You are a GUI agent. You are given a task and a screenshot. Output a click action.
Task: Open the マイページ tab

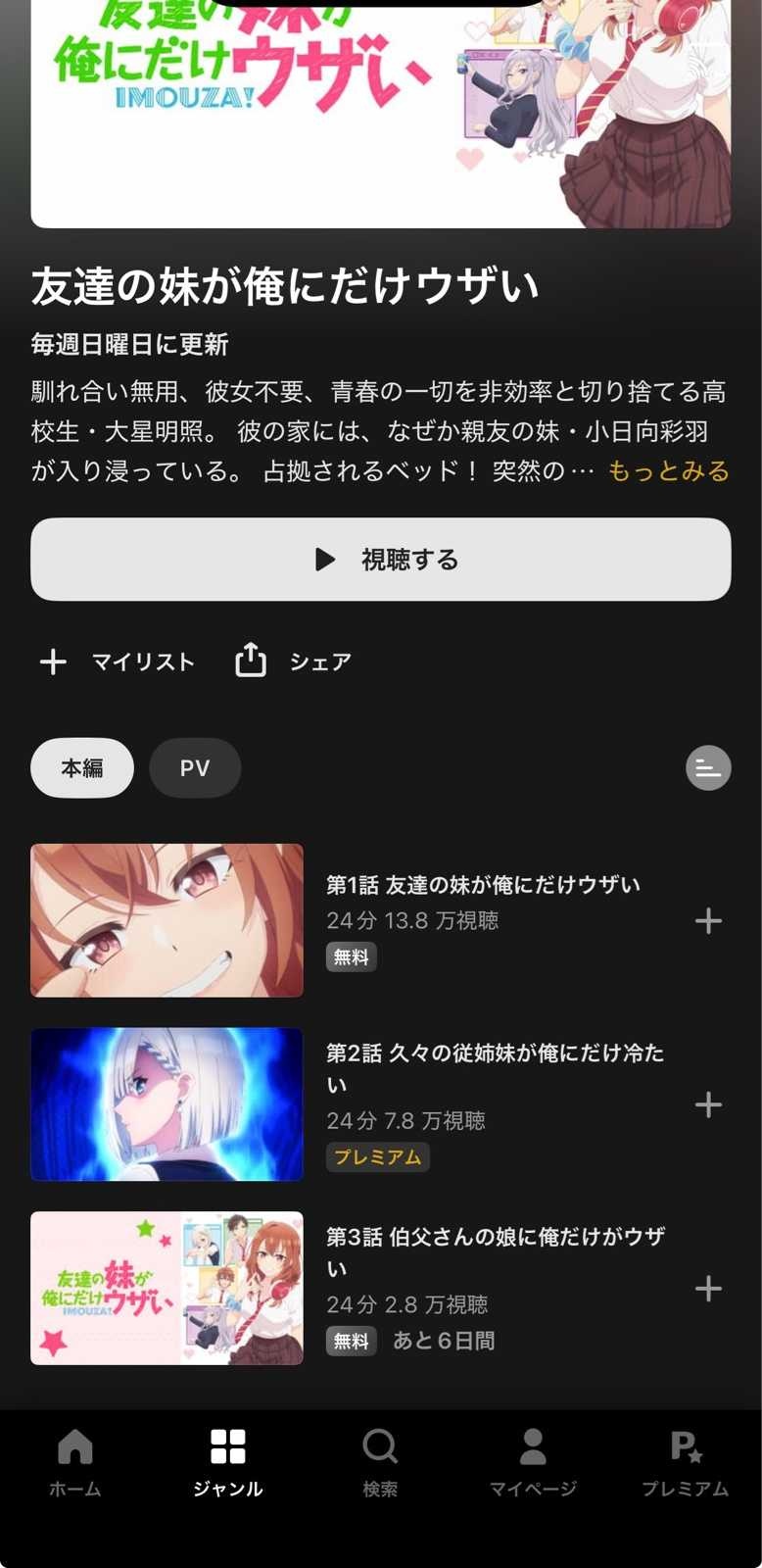(x=533, y=1462)
